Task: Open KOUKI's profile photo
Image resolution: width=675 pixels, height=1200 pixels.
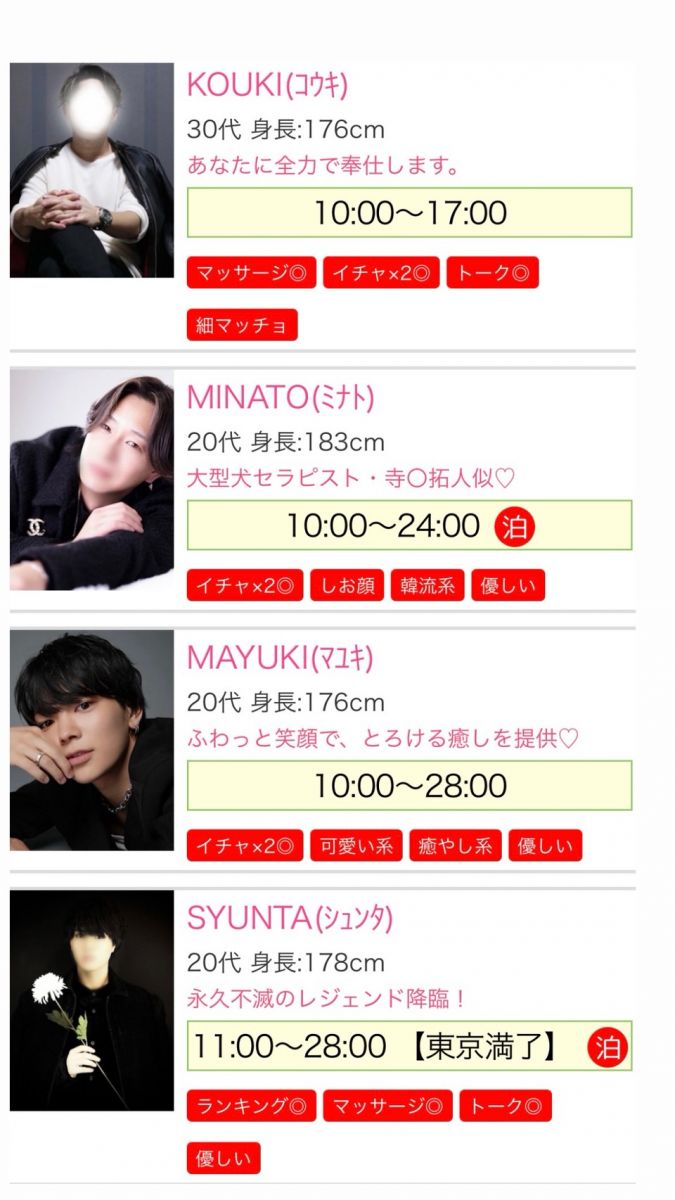Action: pos(92,170)
